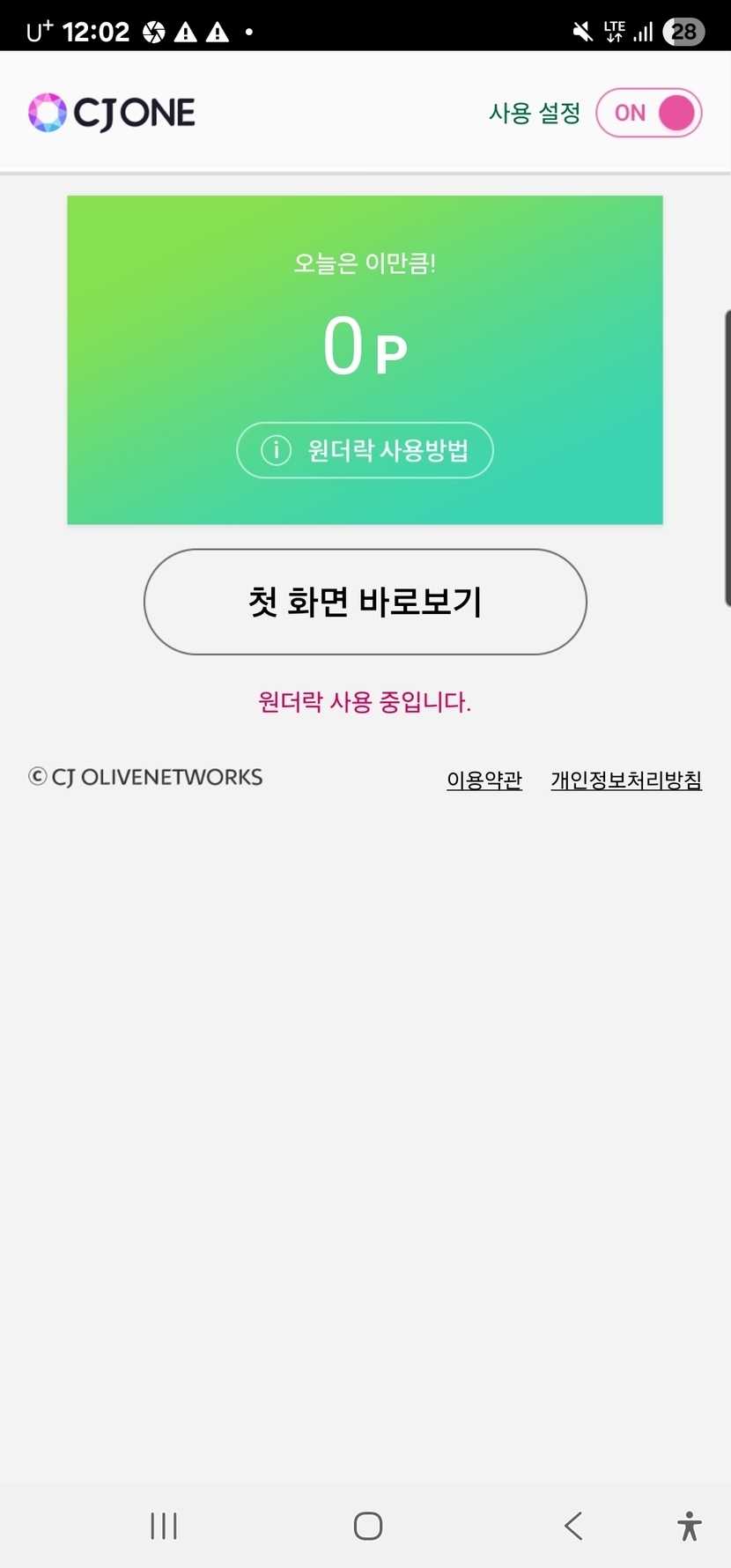Go back using the system back button
Screen dimensions: 731x1568
tap(573, 1526)
